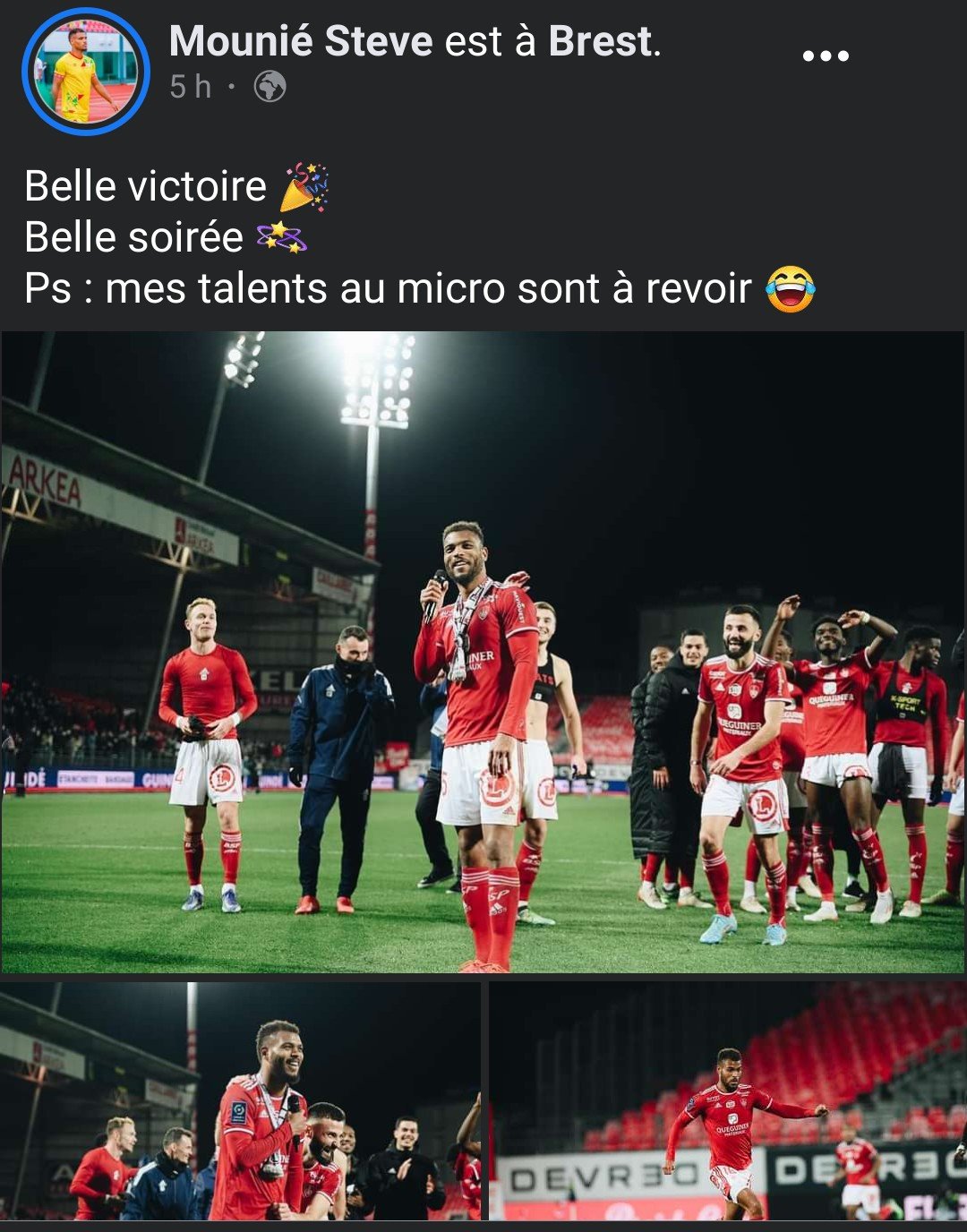Open the Mounié Steve profile name link
Viewport: 967px width, 1232px height.
point(301,41)
